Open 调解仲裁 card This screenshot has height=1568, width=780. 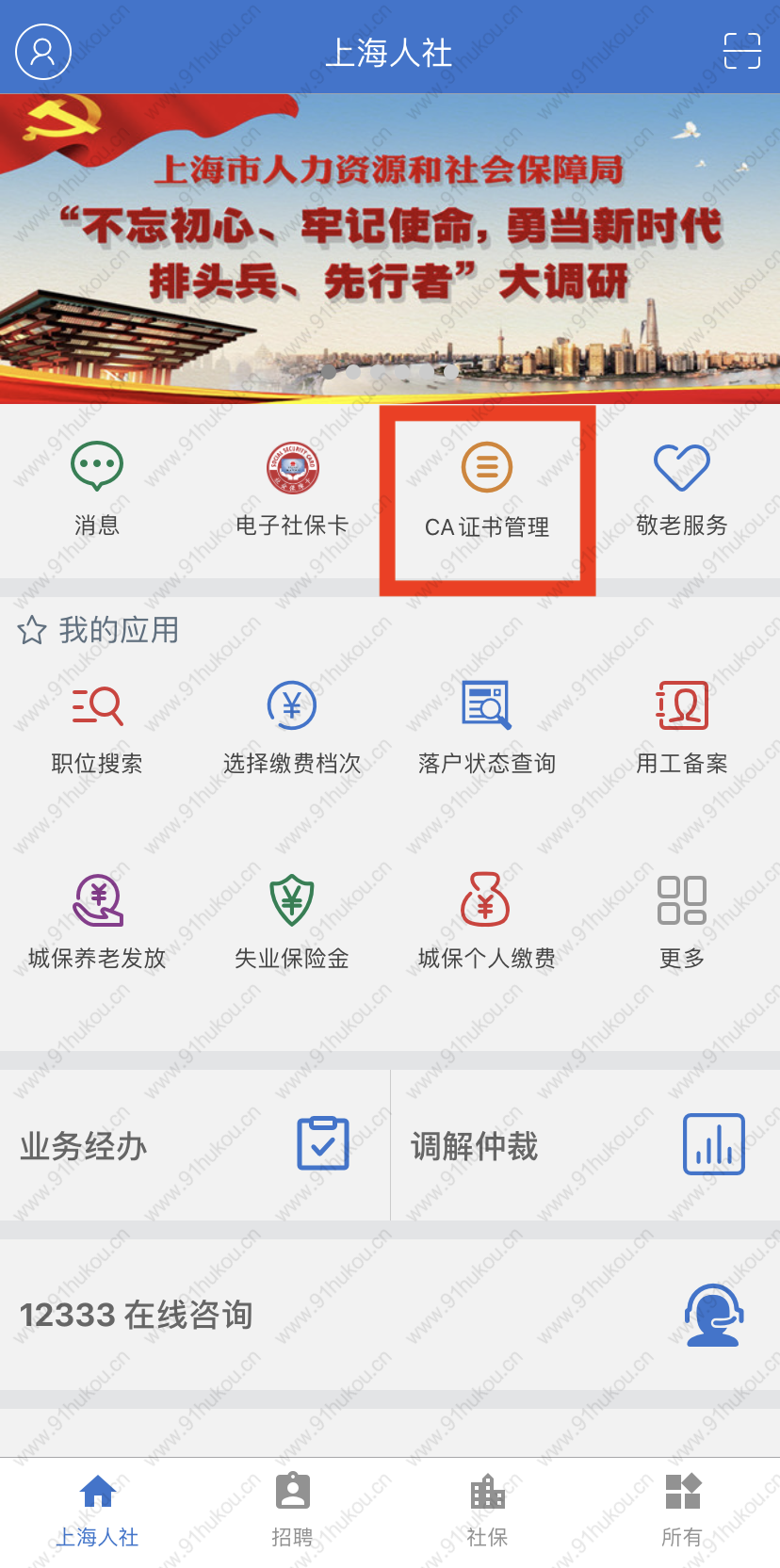(585, 1145)
